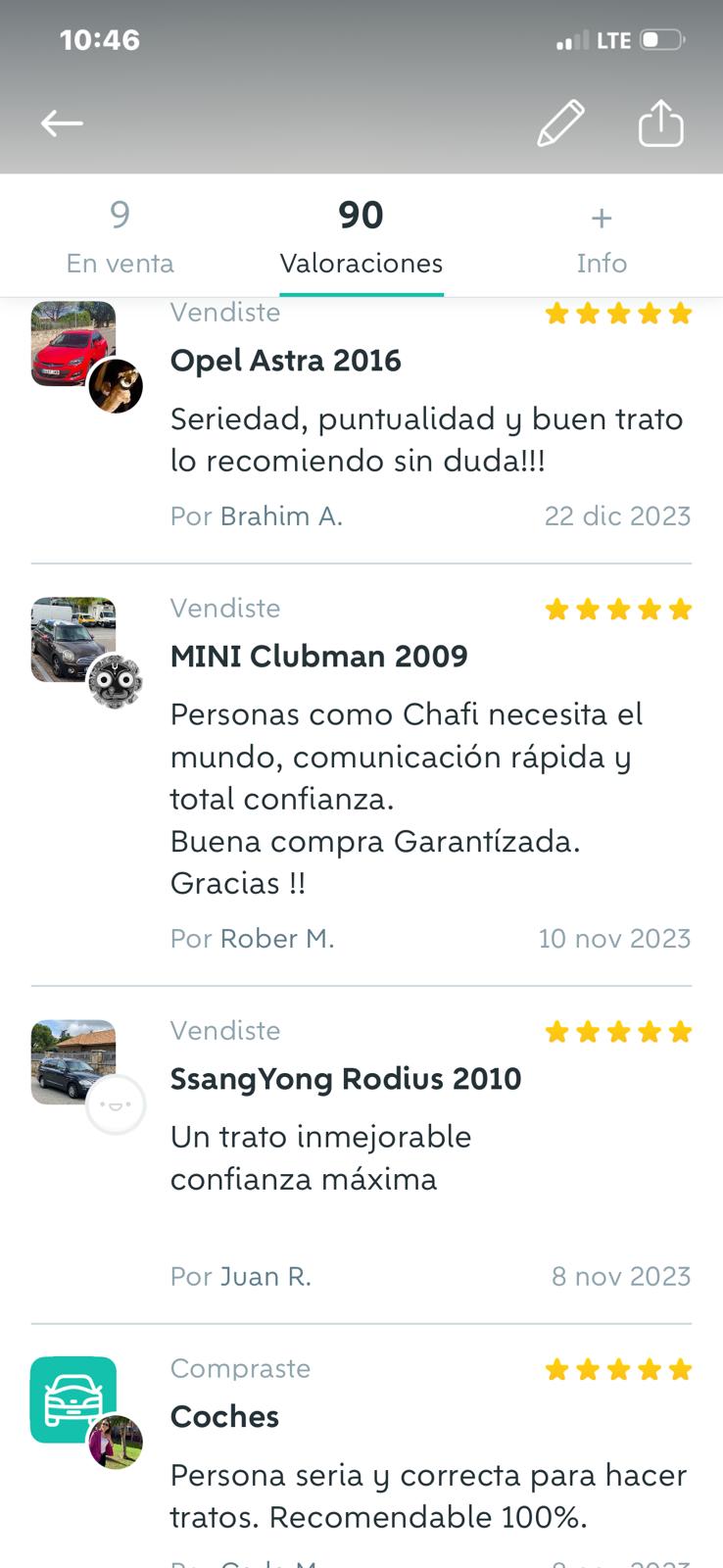This screenshot has height=1568, width=723.
Task: Open the Coches review
Action: pos(224,1416)
